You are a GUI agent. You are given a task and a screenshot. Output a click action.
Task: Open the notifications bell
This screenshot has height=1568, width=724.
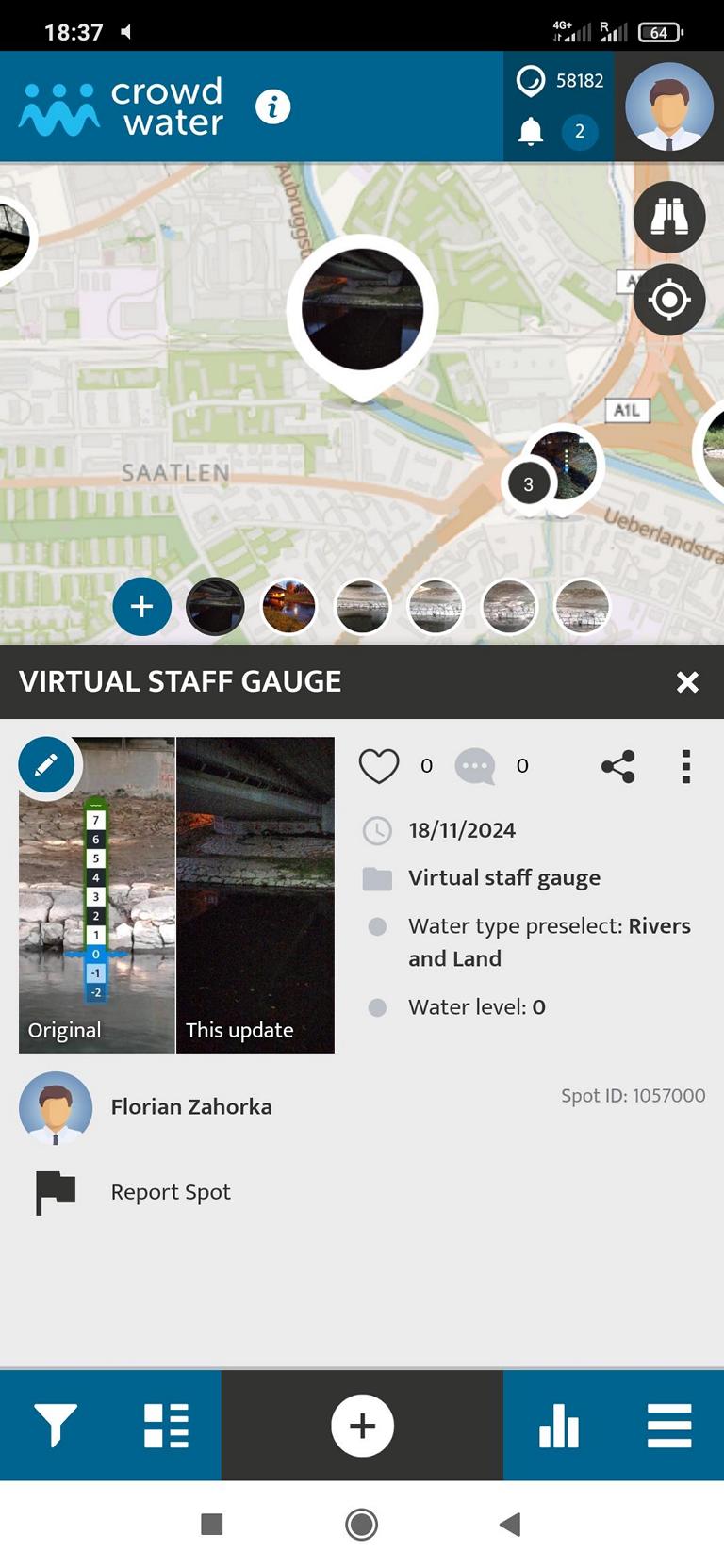(x=531, y=131)
